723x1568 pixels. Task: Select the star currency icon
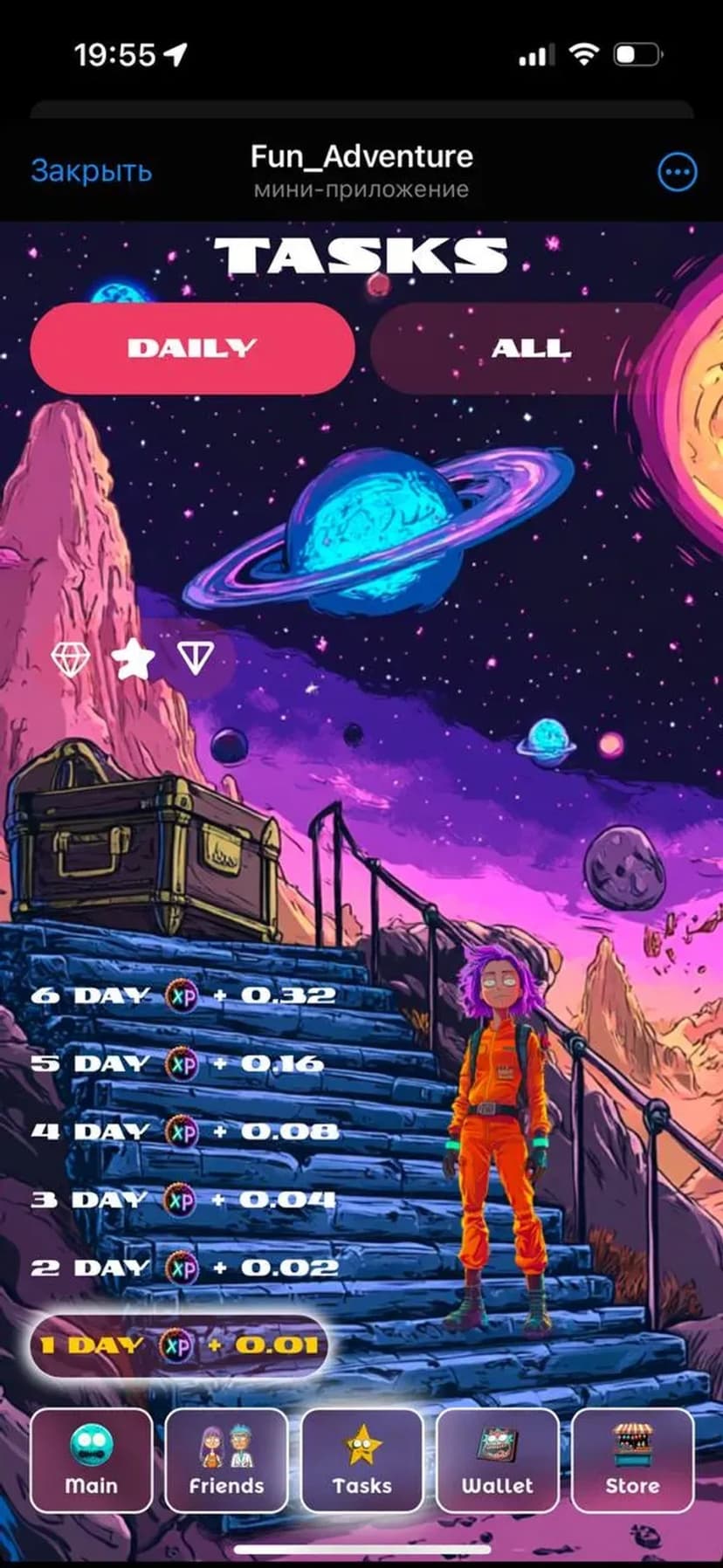[133, 659]
